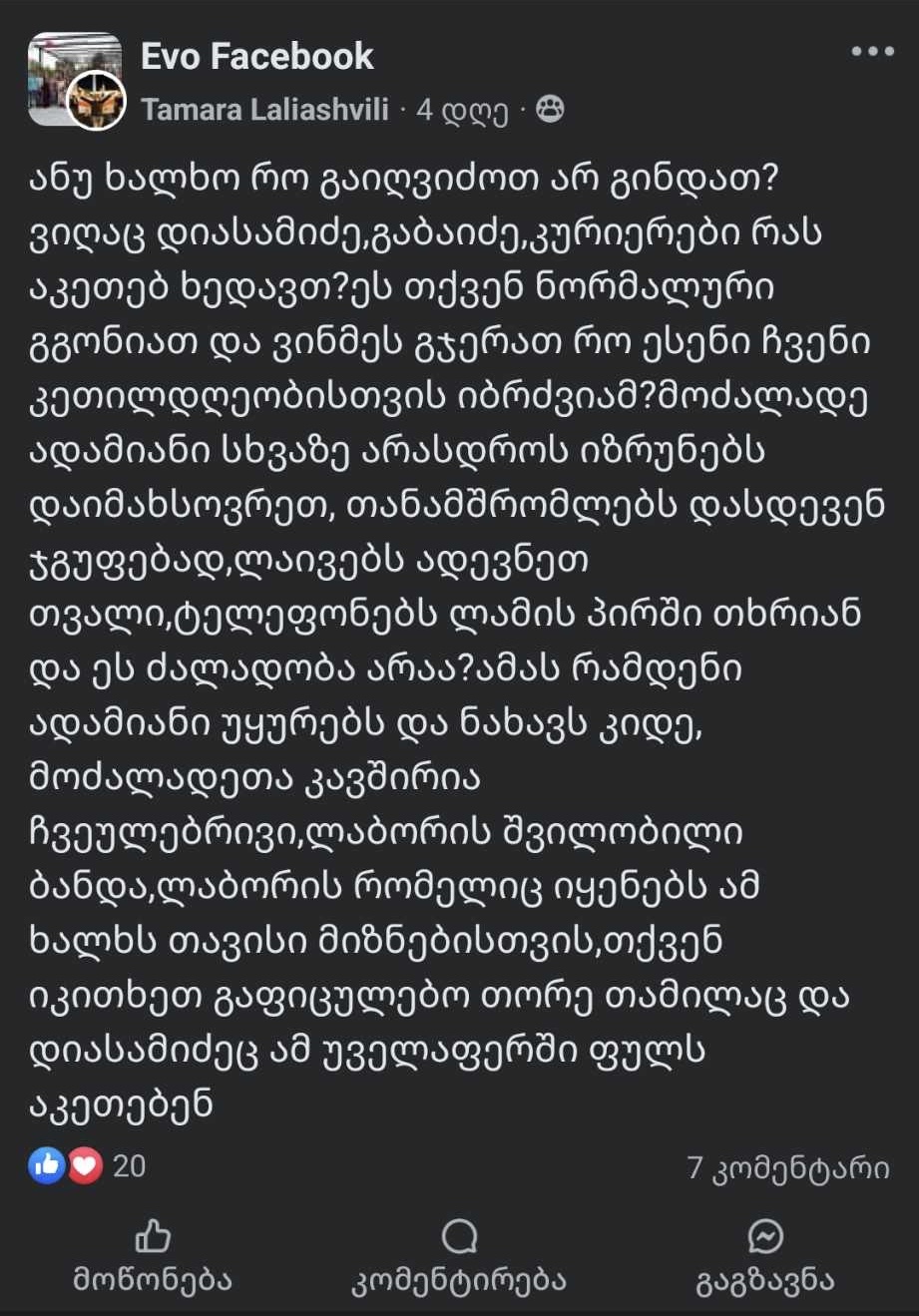Open the Evo Facebook group page
The height and width of the screenshot is (1316, 919).
click(x=257, y=57)
